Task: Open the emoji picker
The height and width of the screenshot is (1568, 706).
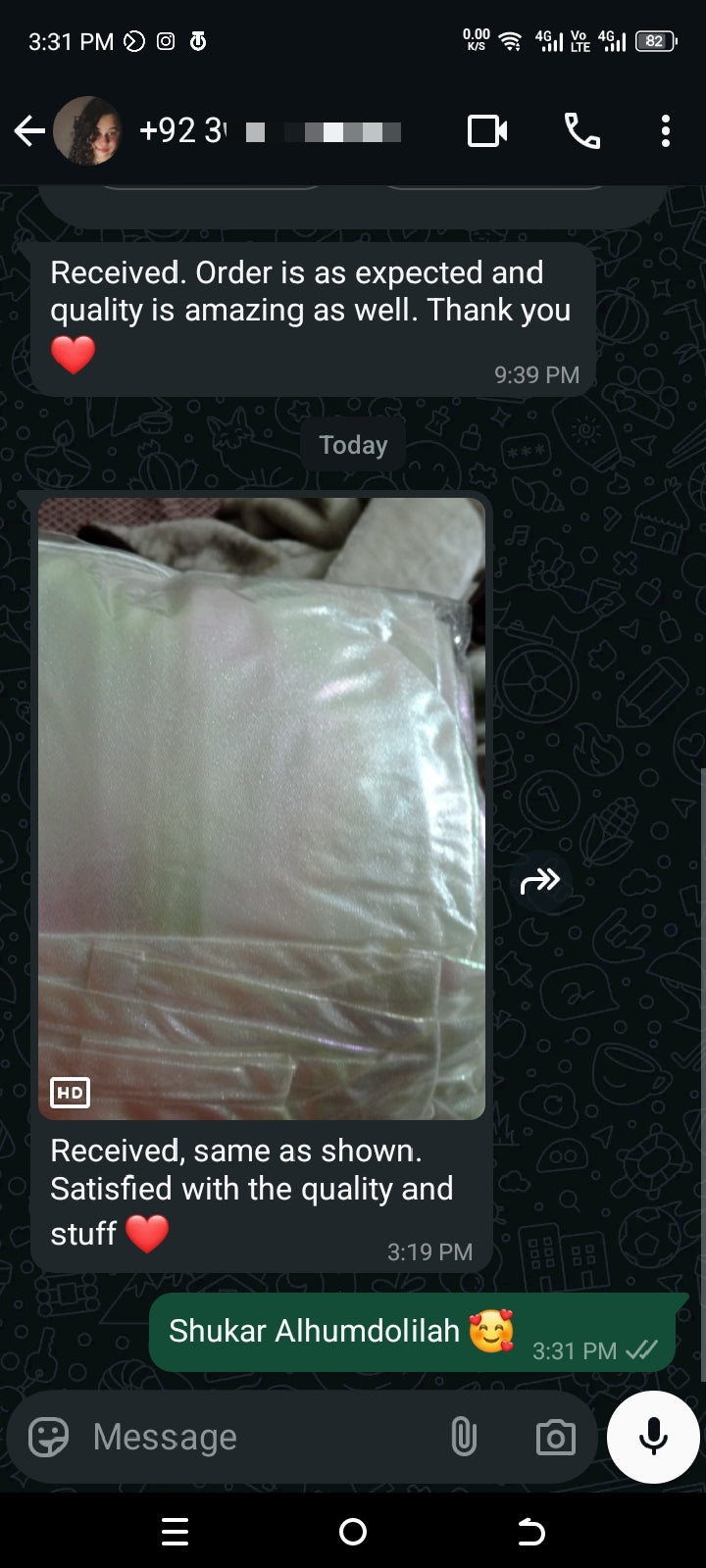Action: (48, 1437)
